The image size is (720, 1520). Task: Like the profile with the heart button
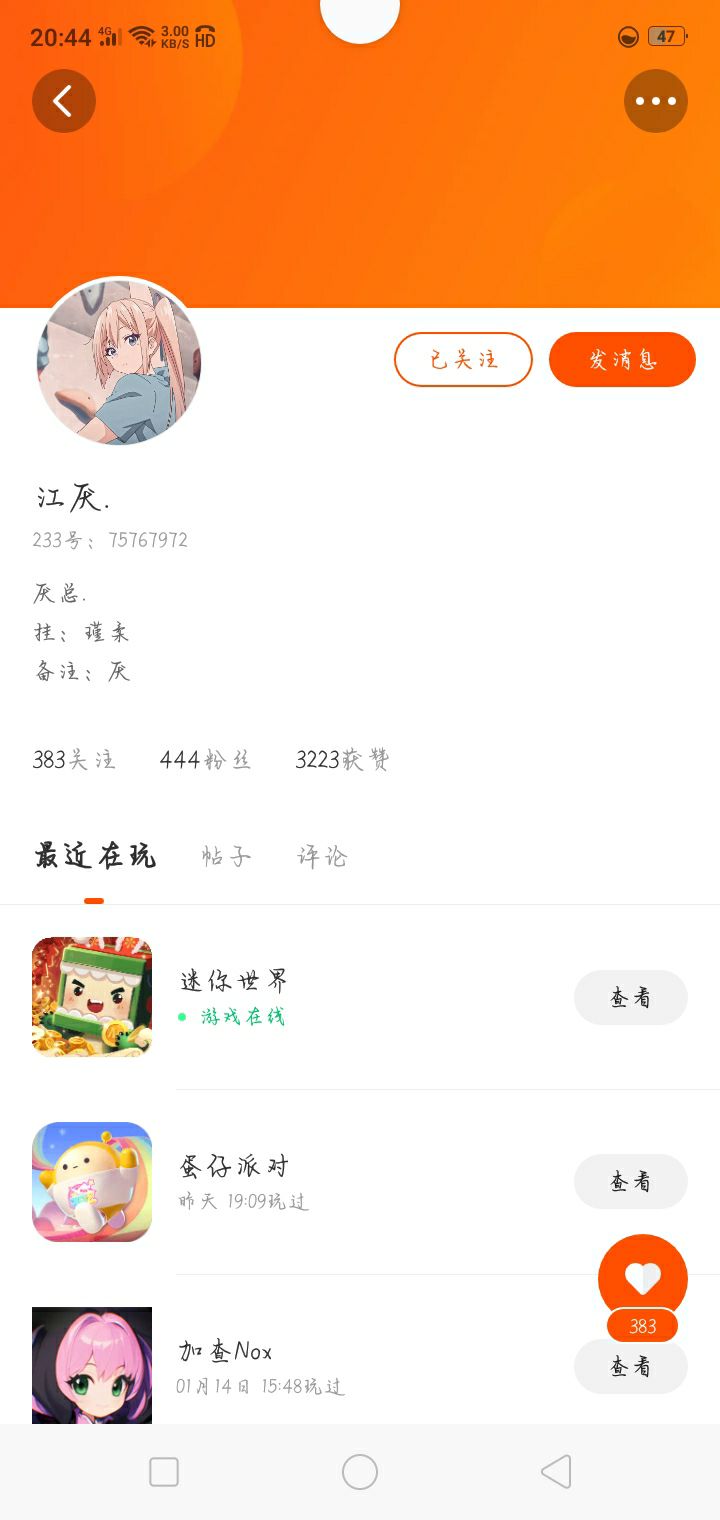point(642,1278)
